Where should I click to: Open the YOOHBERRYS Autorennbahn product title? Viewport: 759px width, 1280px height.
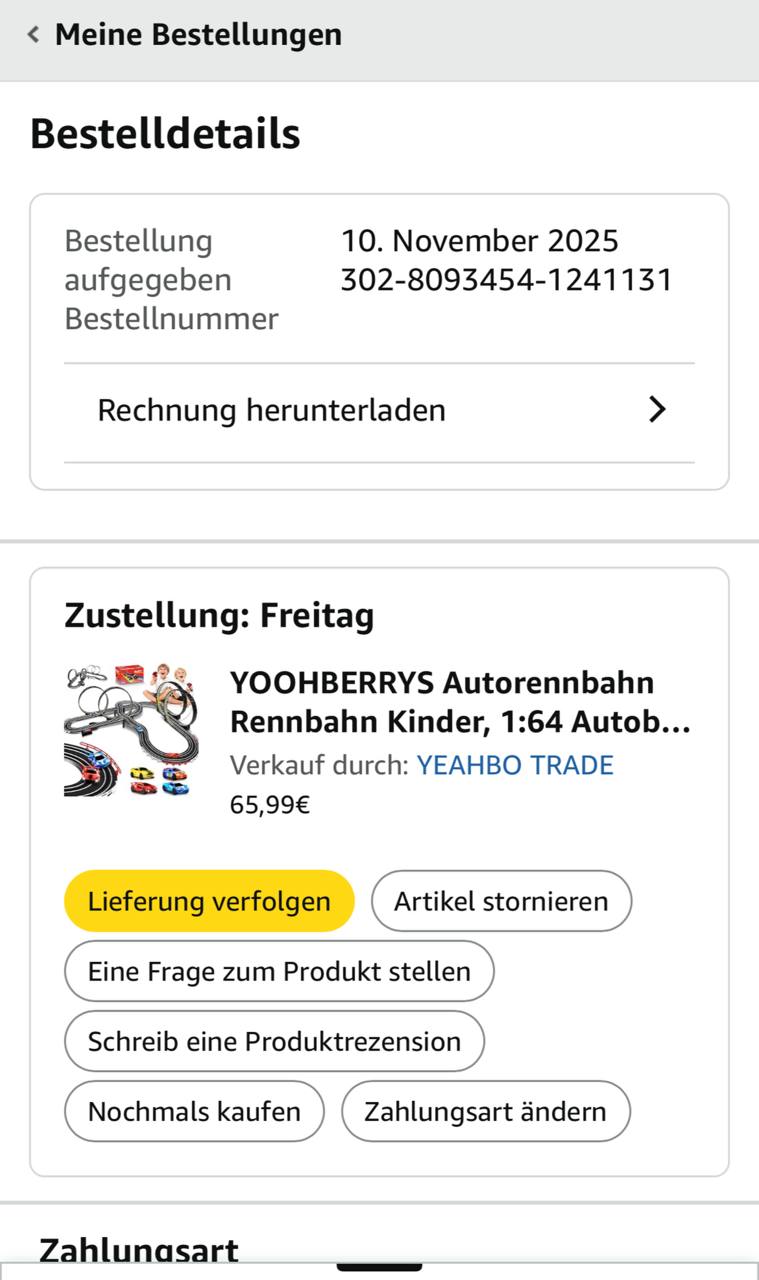pyautogui.click(x=460, y=702)
